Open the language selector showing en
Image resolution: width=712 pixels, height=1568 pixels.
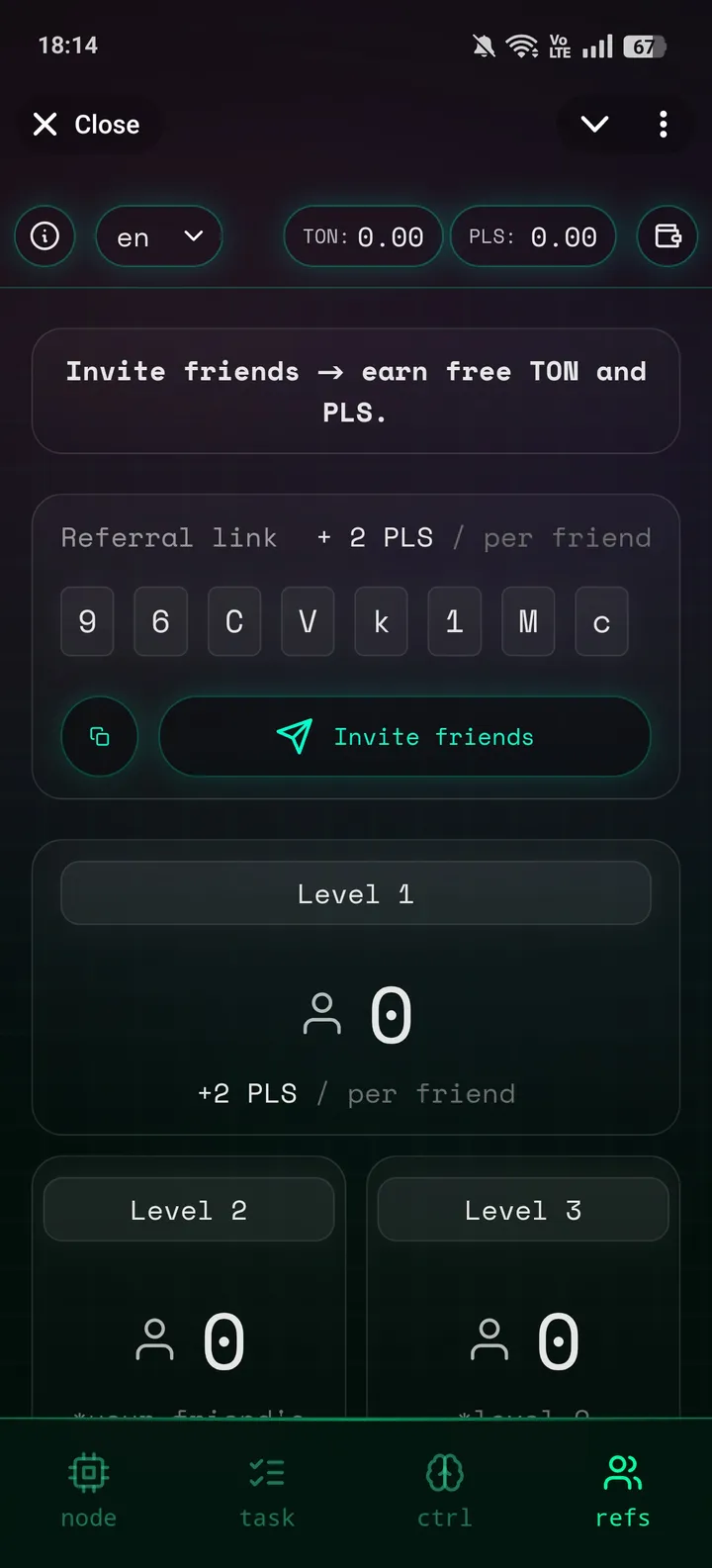click(158, 236)
